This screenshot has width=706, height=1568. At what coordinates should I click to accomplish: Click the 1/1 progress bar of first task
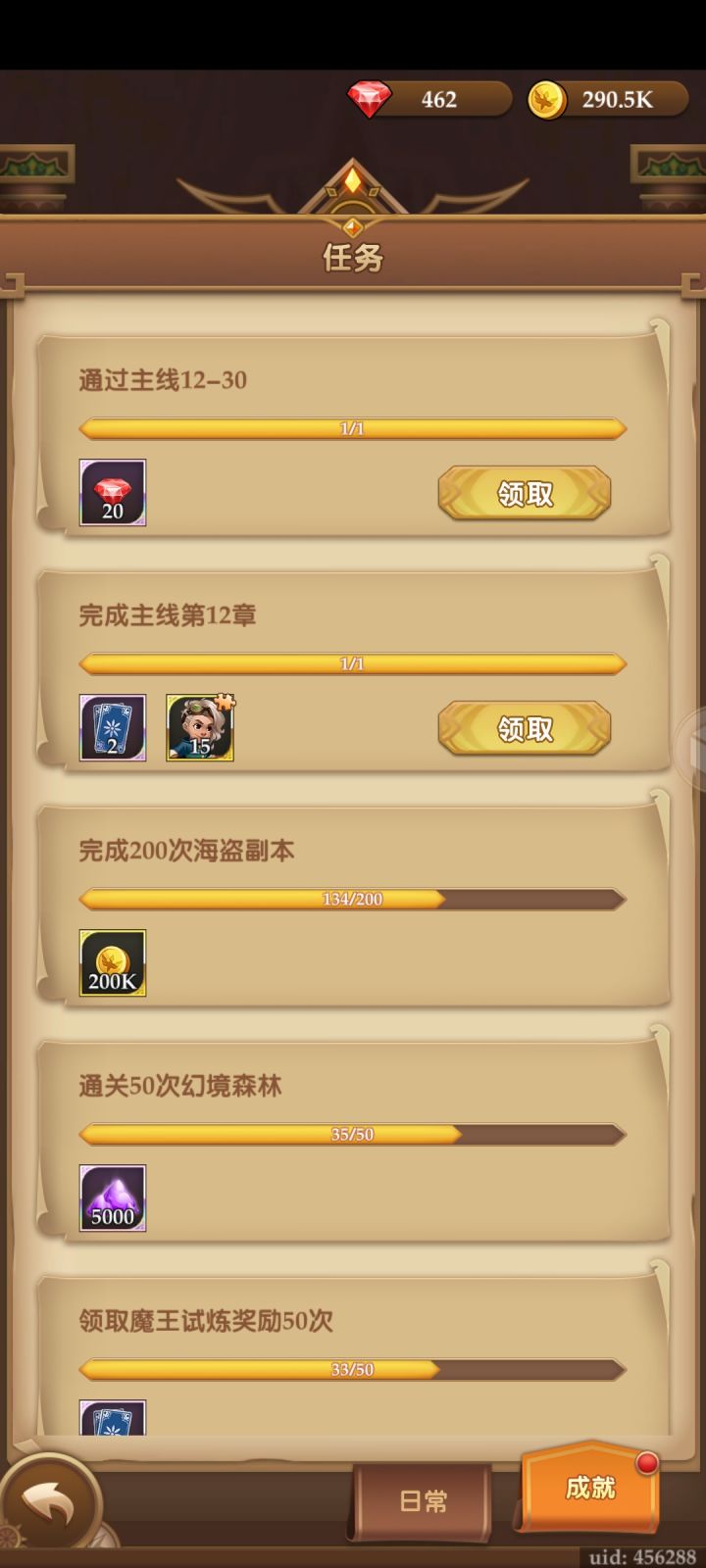353,429
